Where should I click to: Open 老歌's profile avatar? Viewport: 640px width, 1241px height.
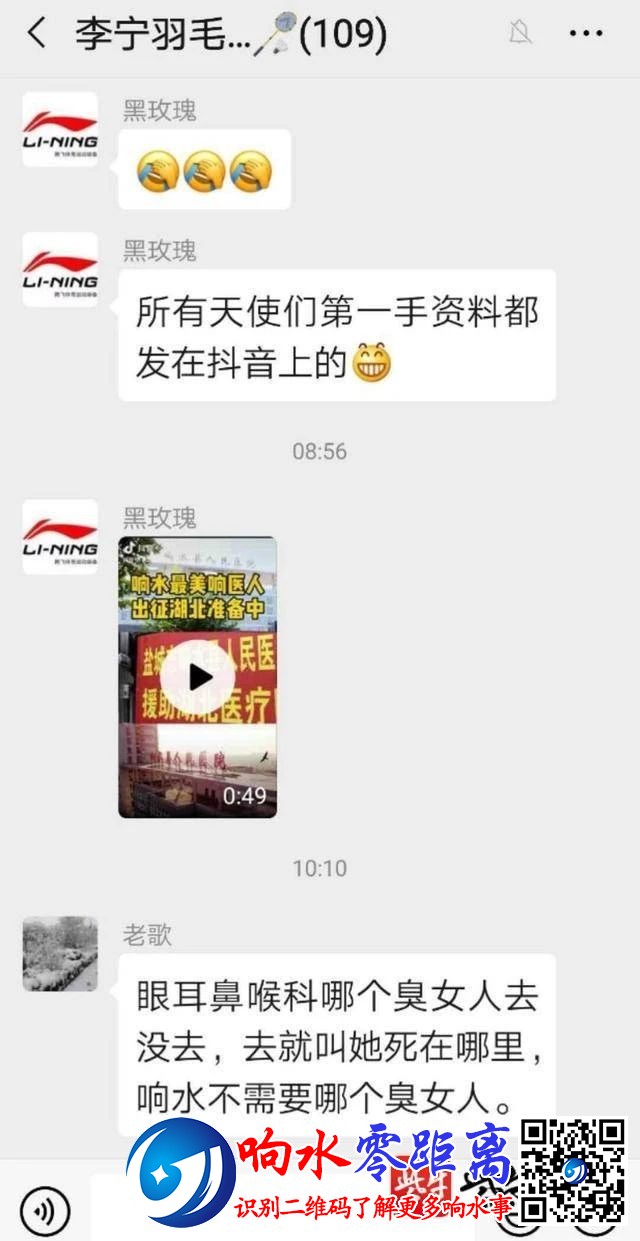click(60, 953)
